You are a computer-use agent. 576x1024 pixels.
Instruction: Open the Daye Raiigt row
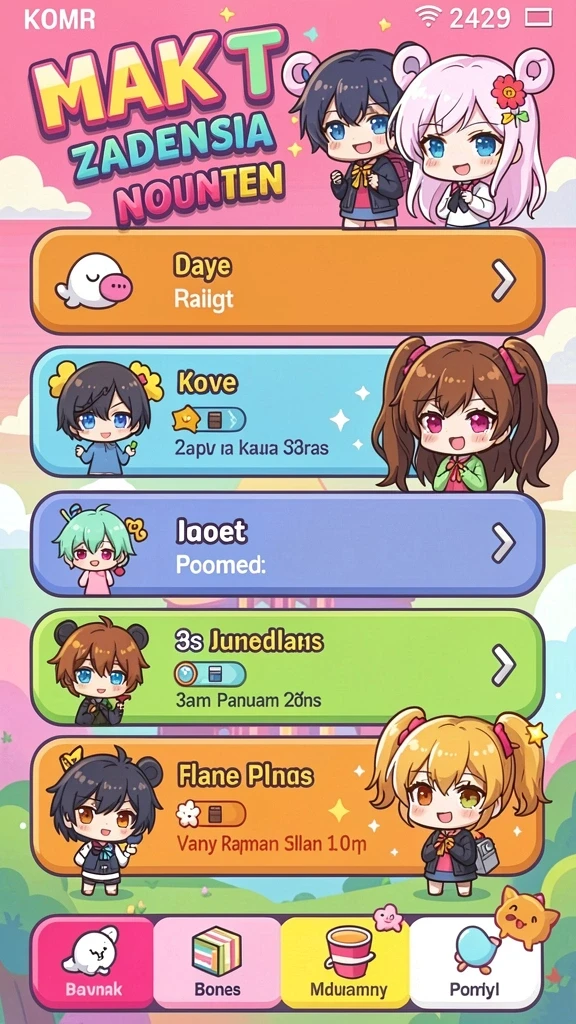pos(287,281)
